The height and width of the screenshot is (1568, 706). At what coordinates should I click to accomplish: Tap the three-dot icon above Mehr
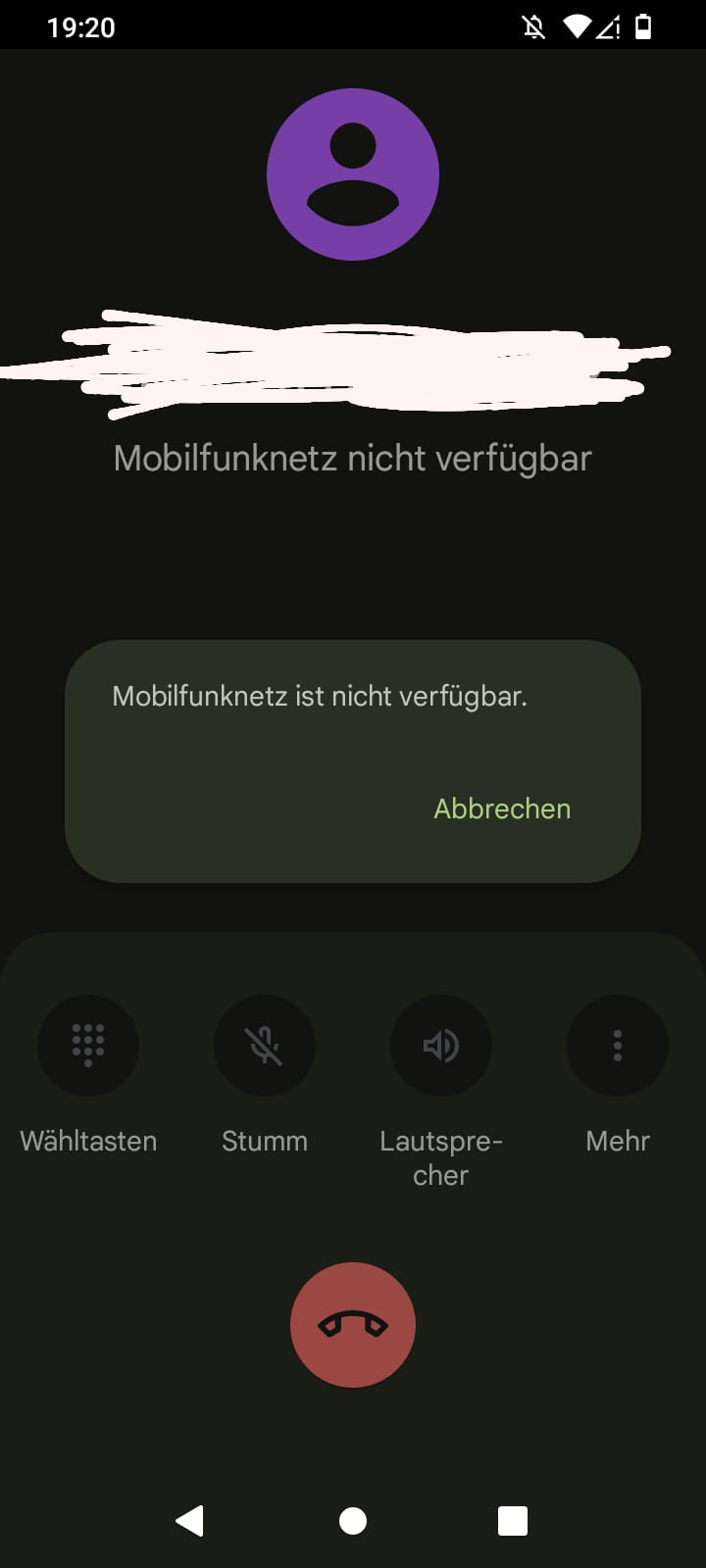tap(618, 1046)
